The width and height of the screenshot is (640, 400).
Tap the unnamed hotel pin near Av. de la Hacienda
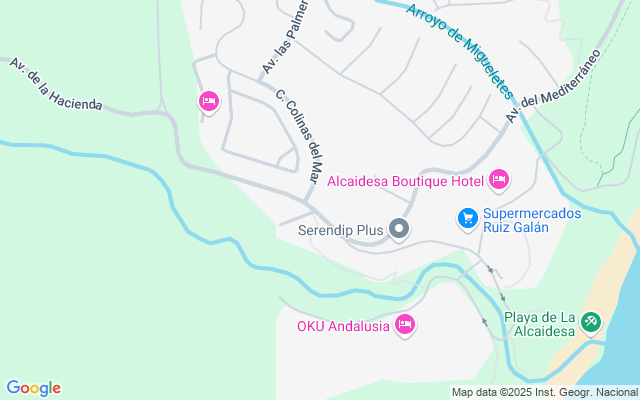click(209, 100)
